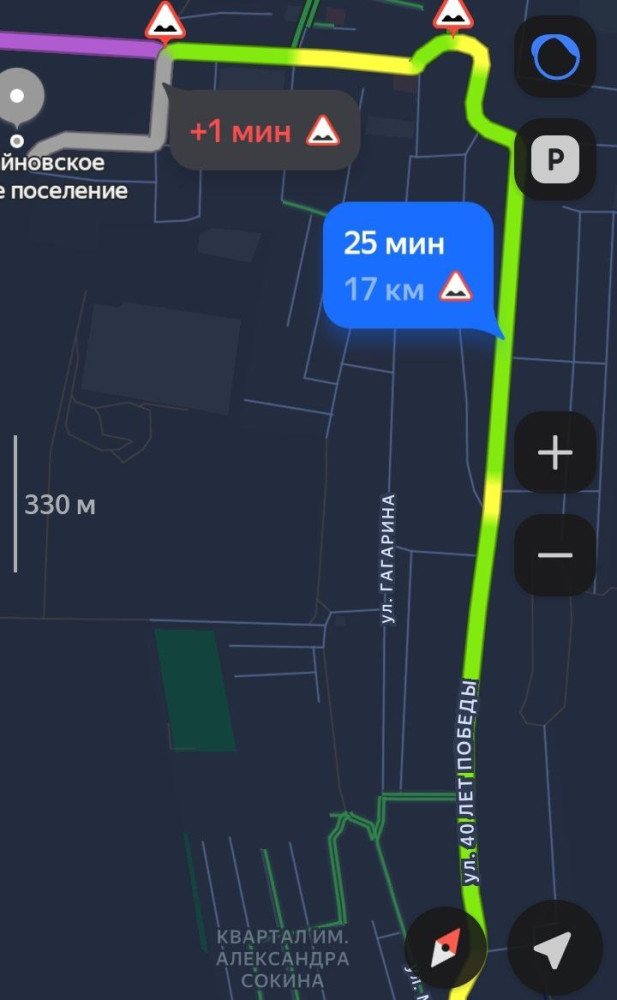Tap the compass to reset map orientation

(445, 948)
